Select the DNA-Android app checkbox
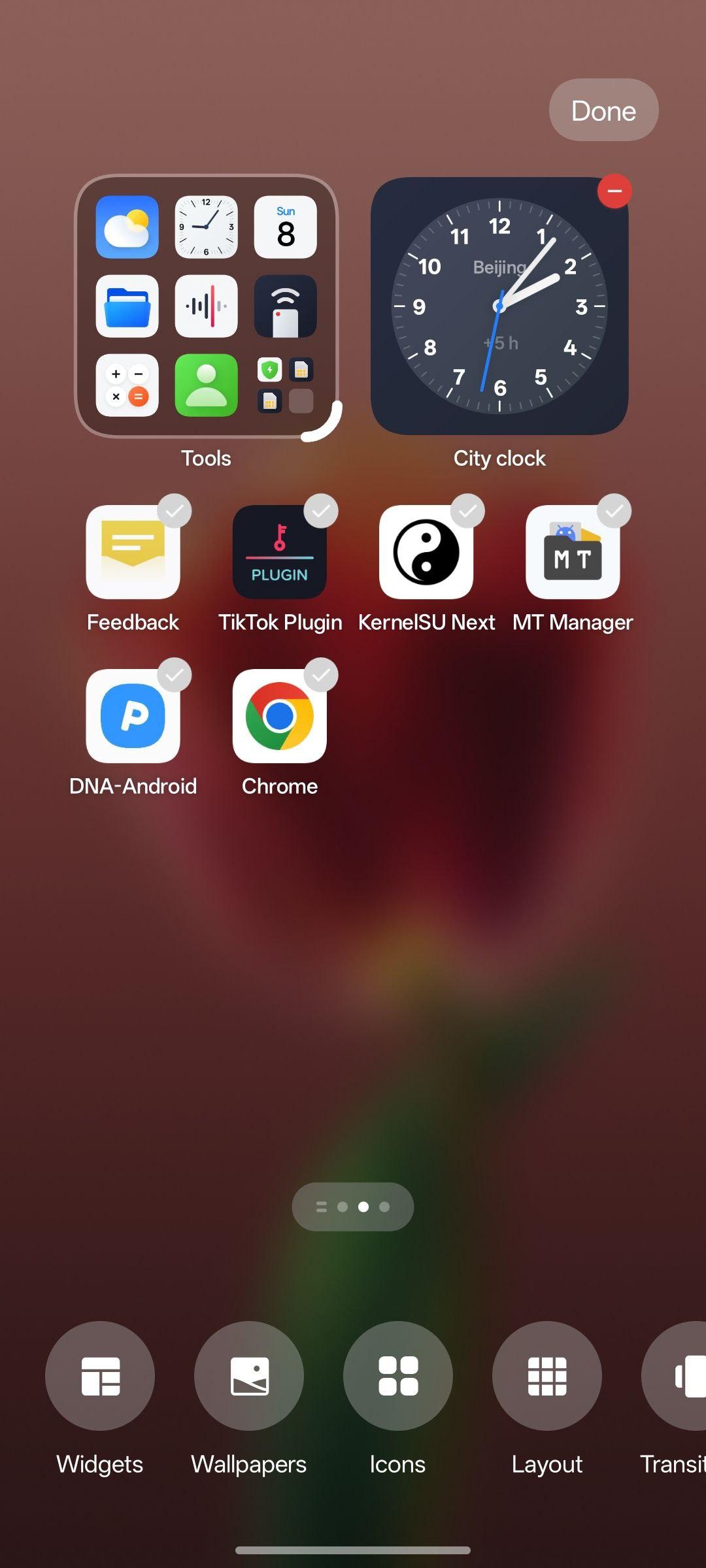Screen dimensions: 706x1568 click(175, 675)
